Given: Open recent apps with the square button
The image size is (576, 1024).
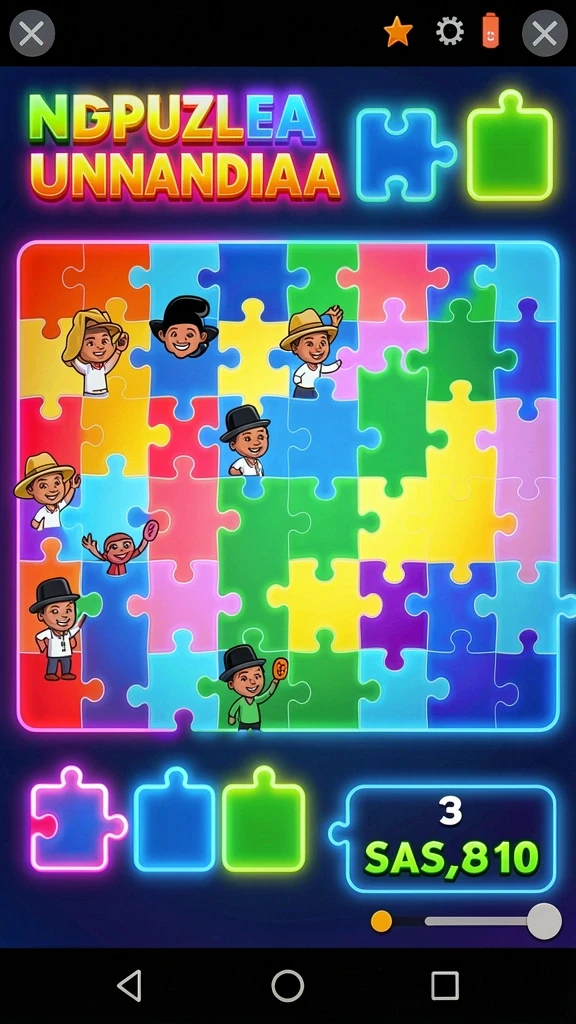Looking at the screenshot, I should pos(445,985).
